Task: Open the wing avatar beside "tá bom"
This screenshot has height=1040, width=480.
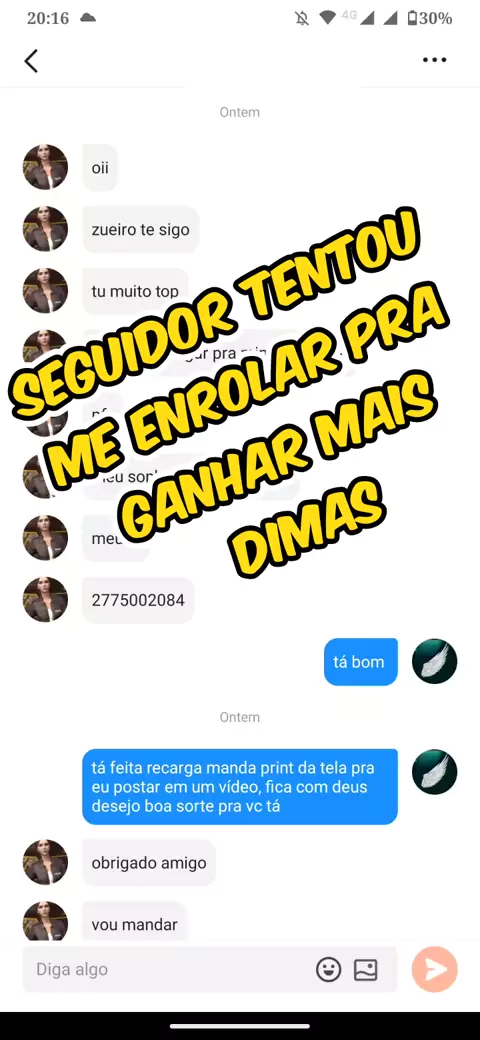Action: point(435,661)
